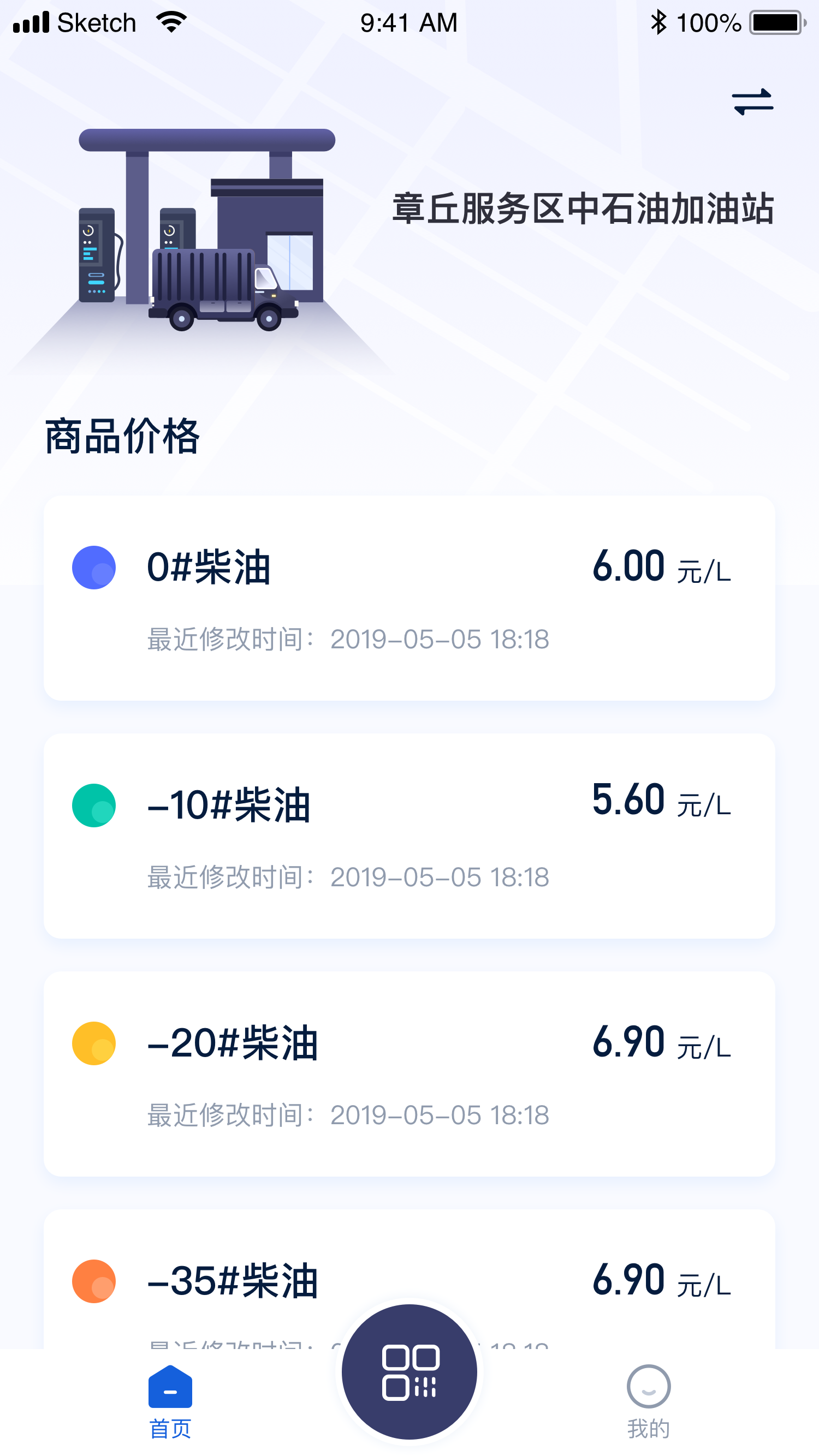Click the blue dot beside 0#柴油

click(x=94, y=569)
